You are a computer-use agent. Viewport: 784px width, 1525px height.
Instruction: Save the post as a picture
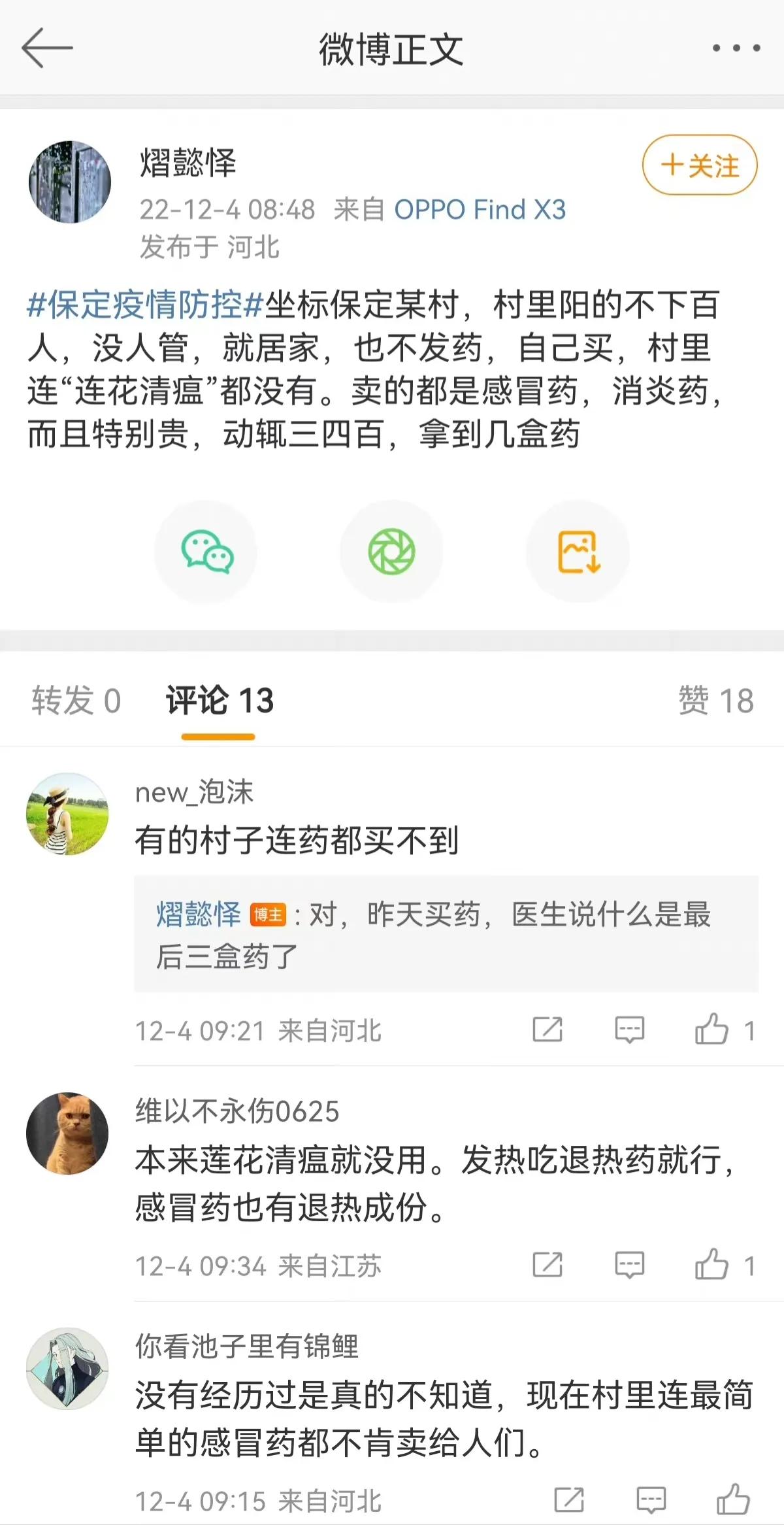click(x=578, y=552)
